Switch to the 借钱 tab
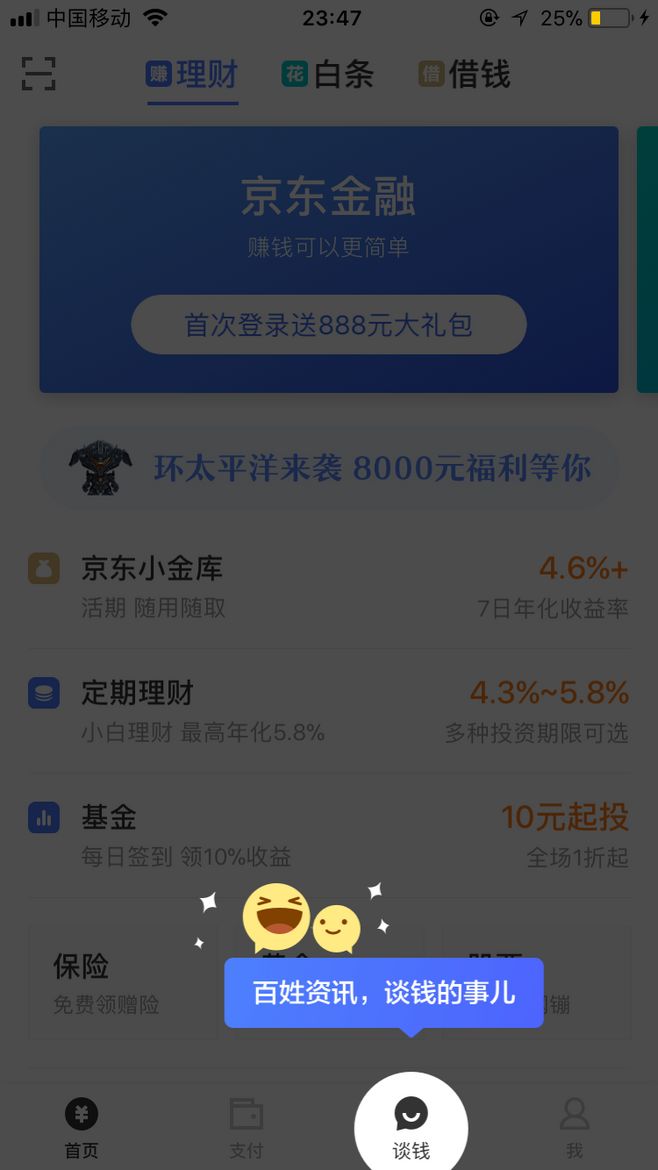658x1170 pixels. tap(464, 74)
